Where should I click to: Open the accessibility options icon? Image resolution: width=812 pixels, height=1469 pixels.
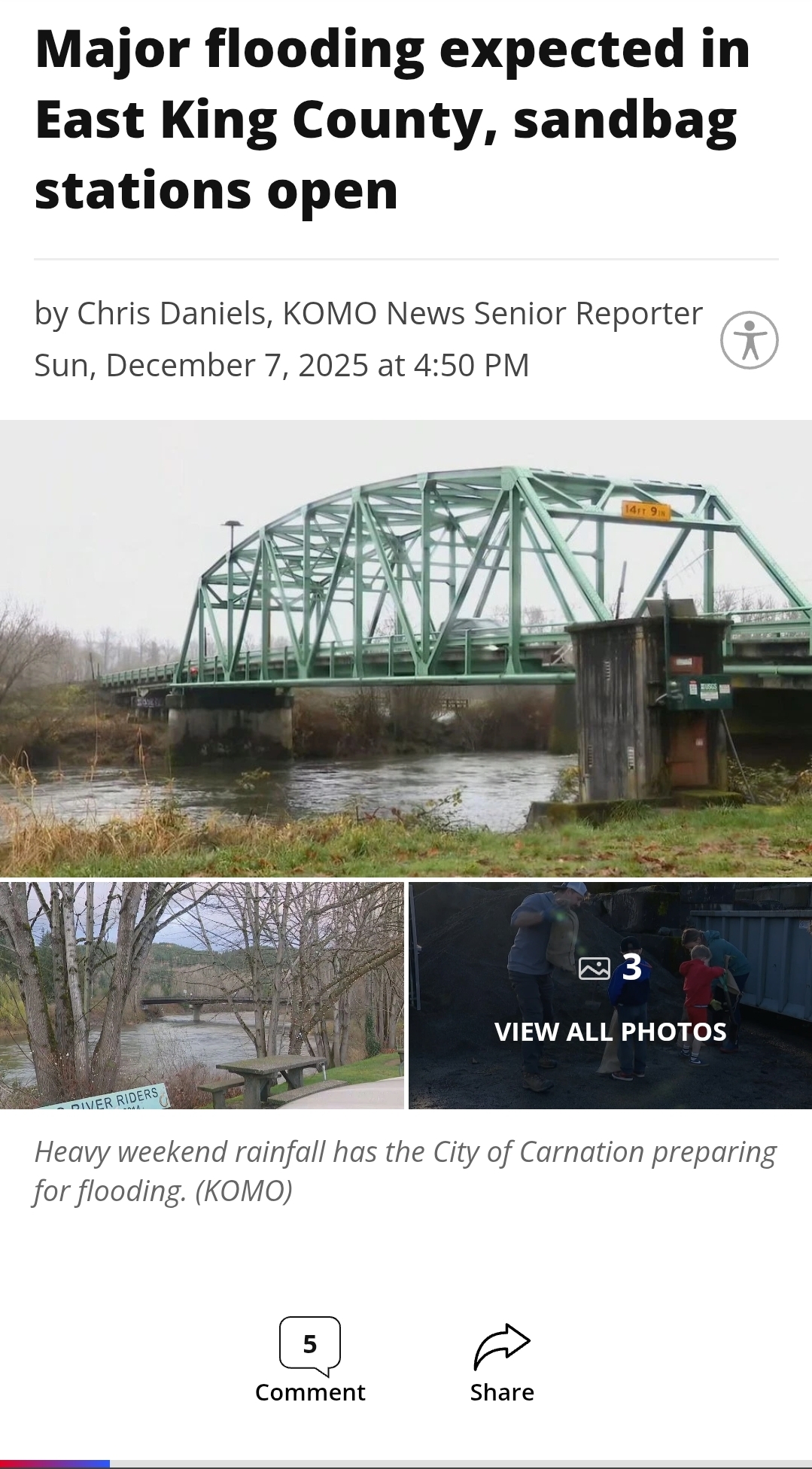tap(749, 340)
